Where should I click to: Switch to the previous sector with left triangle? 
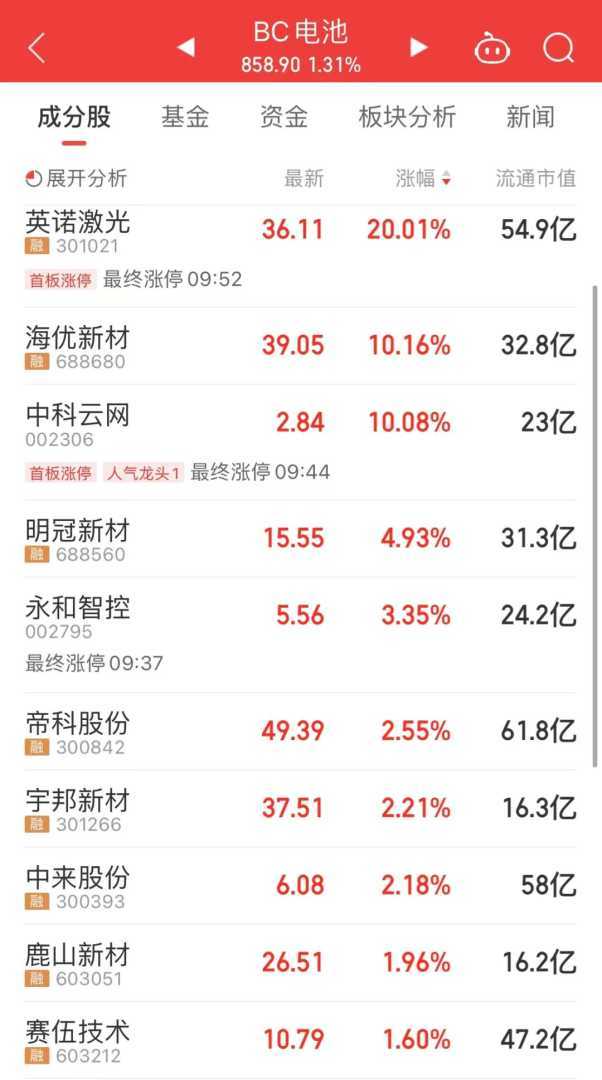[186, 47]
